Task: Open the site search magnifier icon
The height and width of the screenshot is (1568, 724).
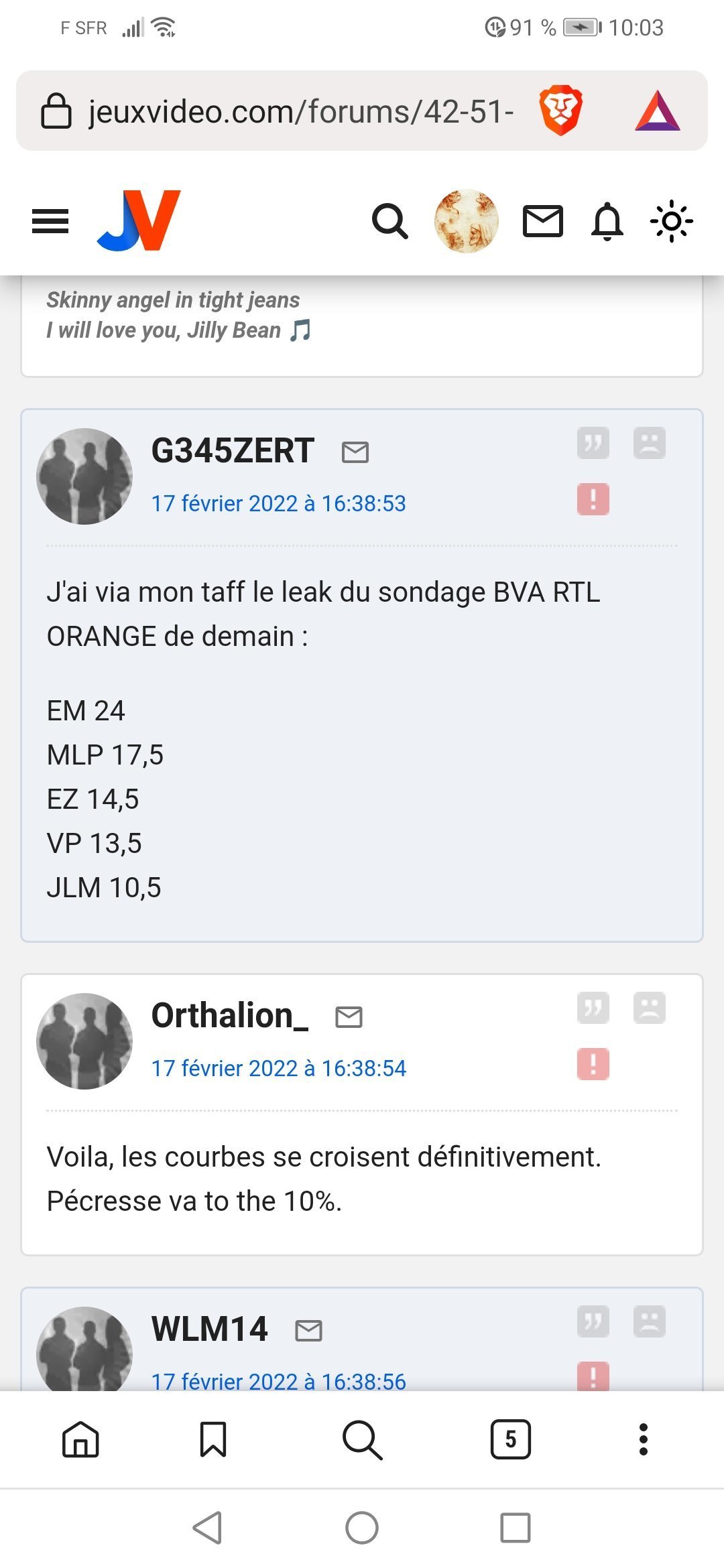Action: point(389,221)
